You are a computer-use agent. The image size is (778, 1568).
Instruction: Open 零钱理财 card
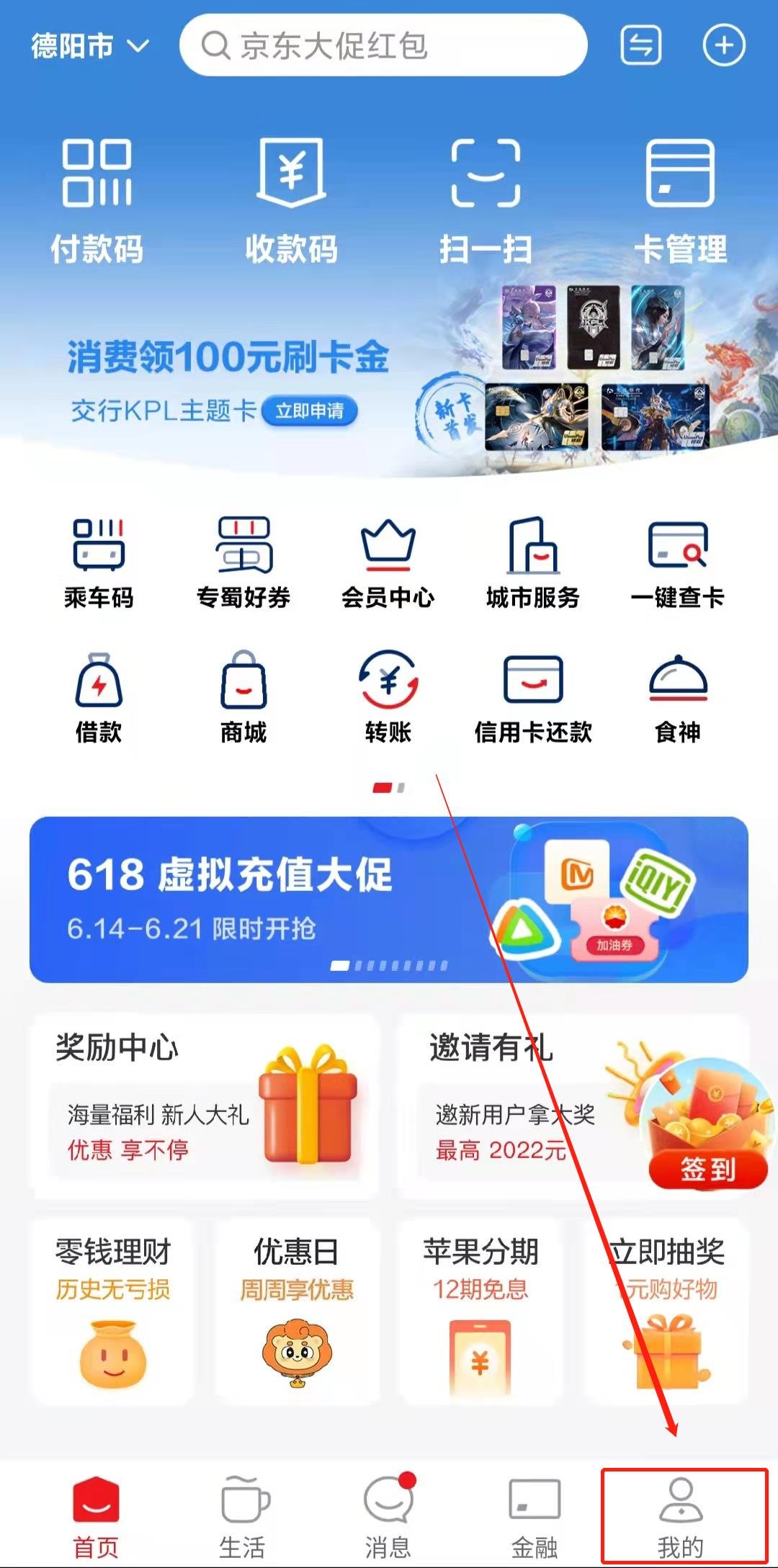(113, 1309)
